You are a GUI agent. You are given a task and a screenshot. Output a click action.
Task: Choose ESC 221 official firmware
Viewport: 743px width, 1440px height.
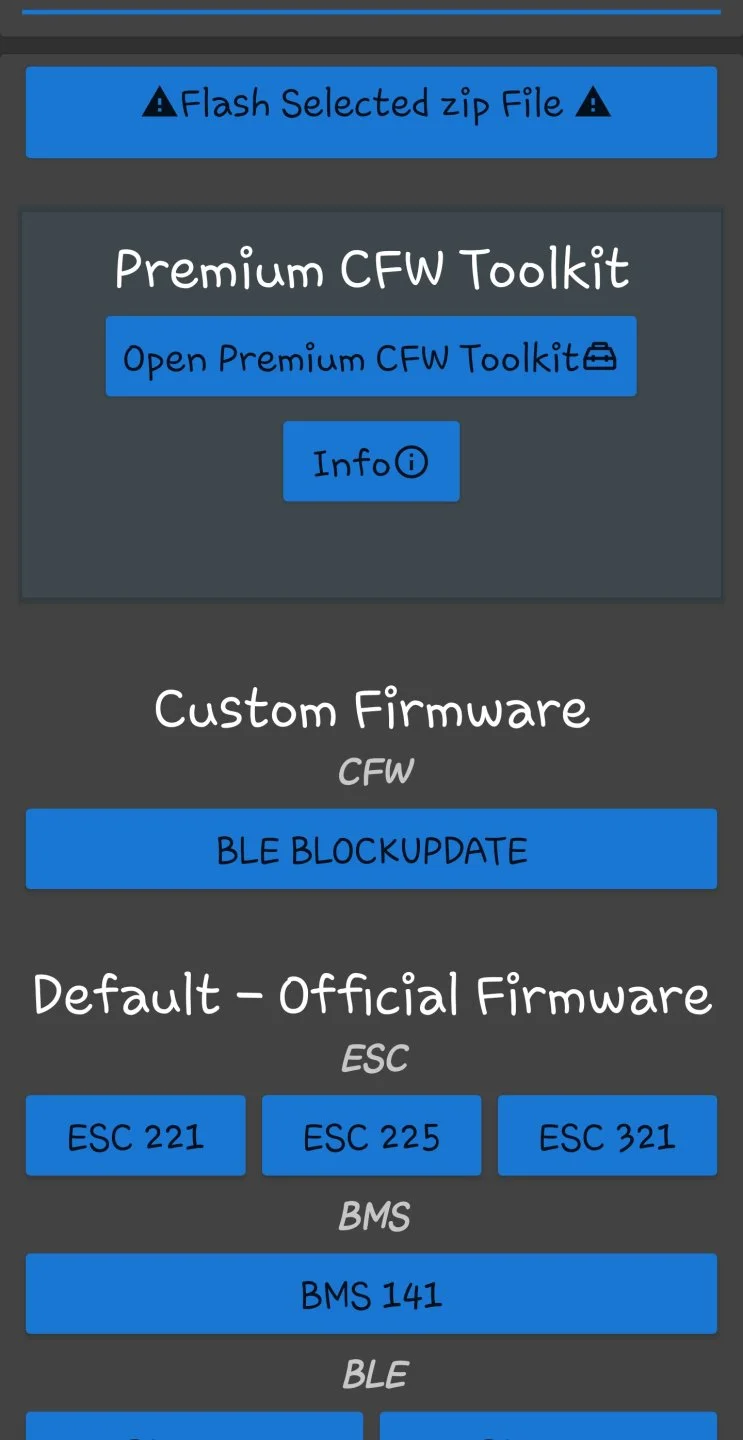click(x=135, y=1135)
